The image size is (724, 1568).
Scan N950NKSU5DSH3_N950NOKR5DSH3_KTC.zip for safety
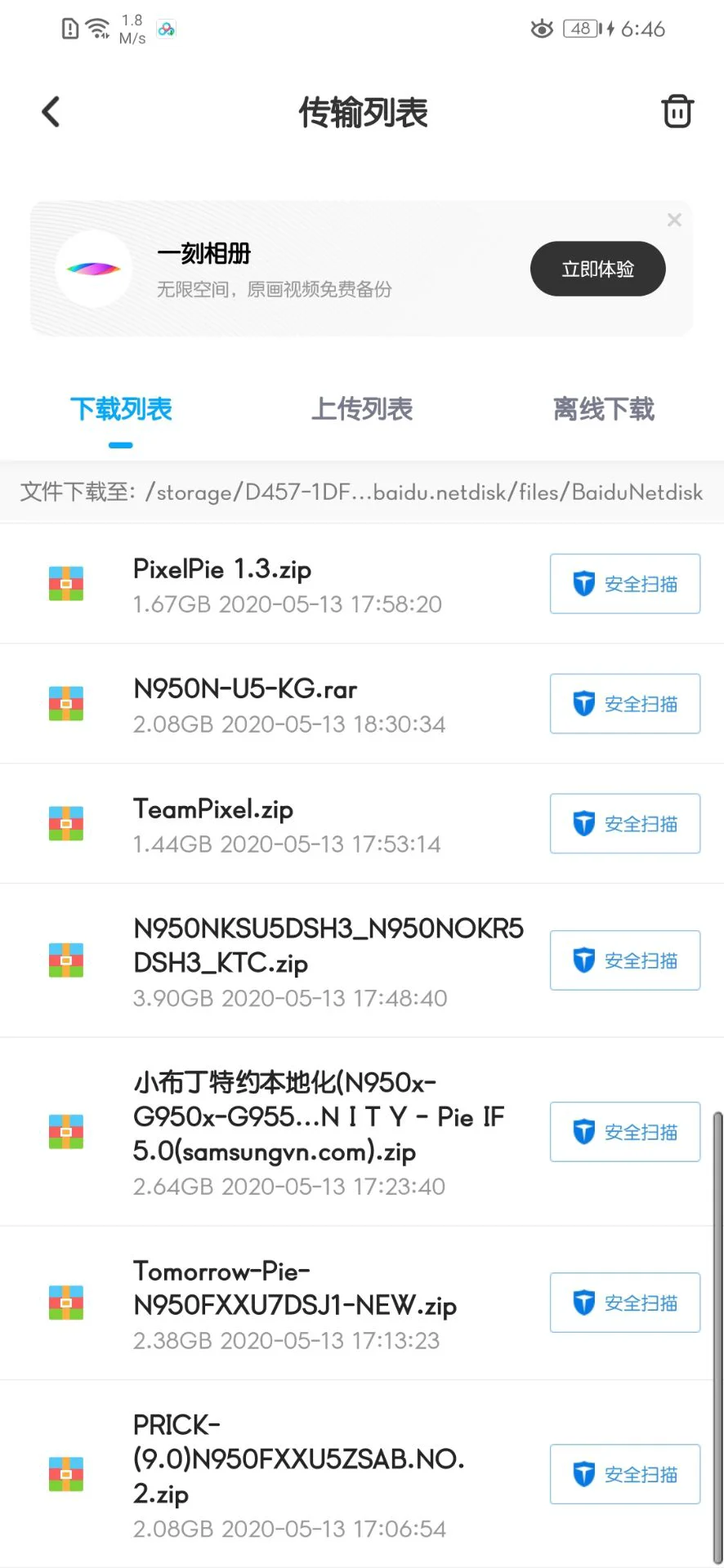(625, 960)
